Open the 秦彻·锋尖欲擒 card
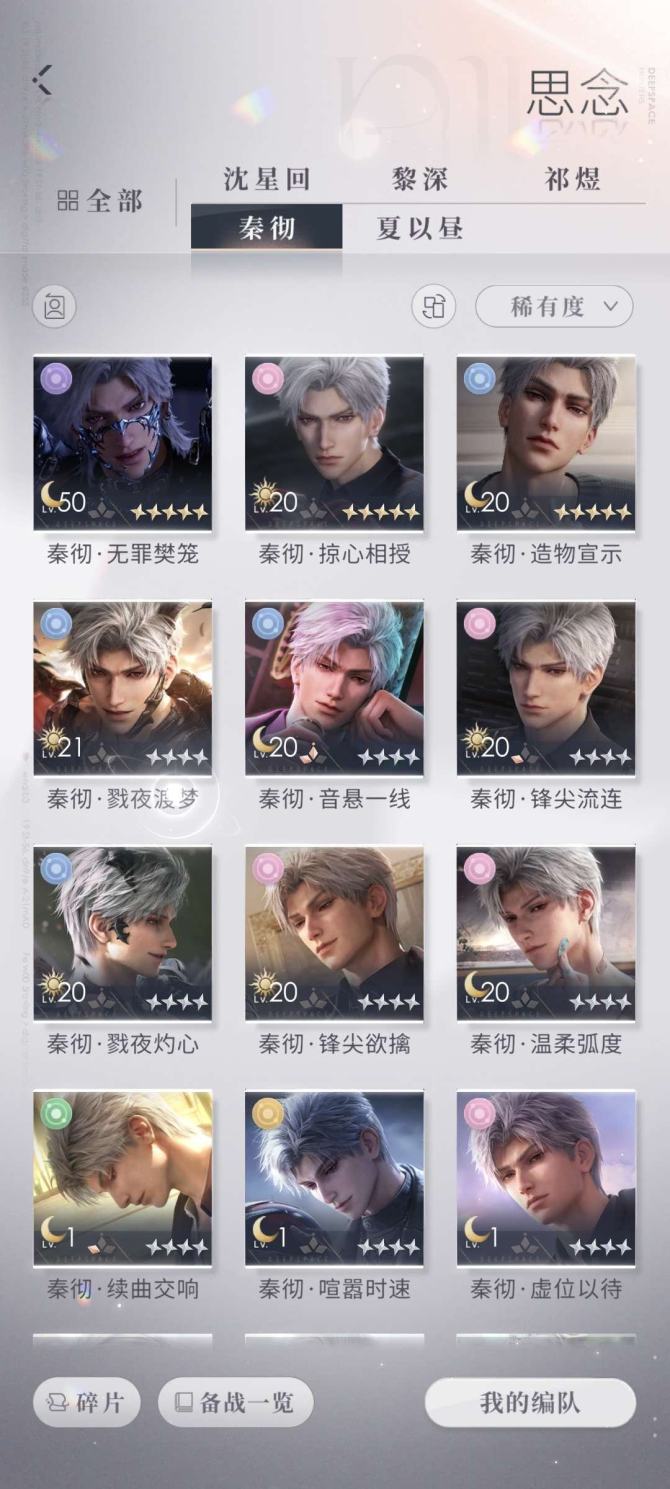 [x=334, y=933]
